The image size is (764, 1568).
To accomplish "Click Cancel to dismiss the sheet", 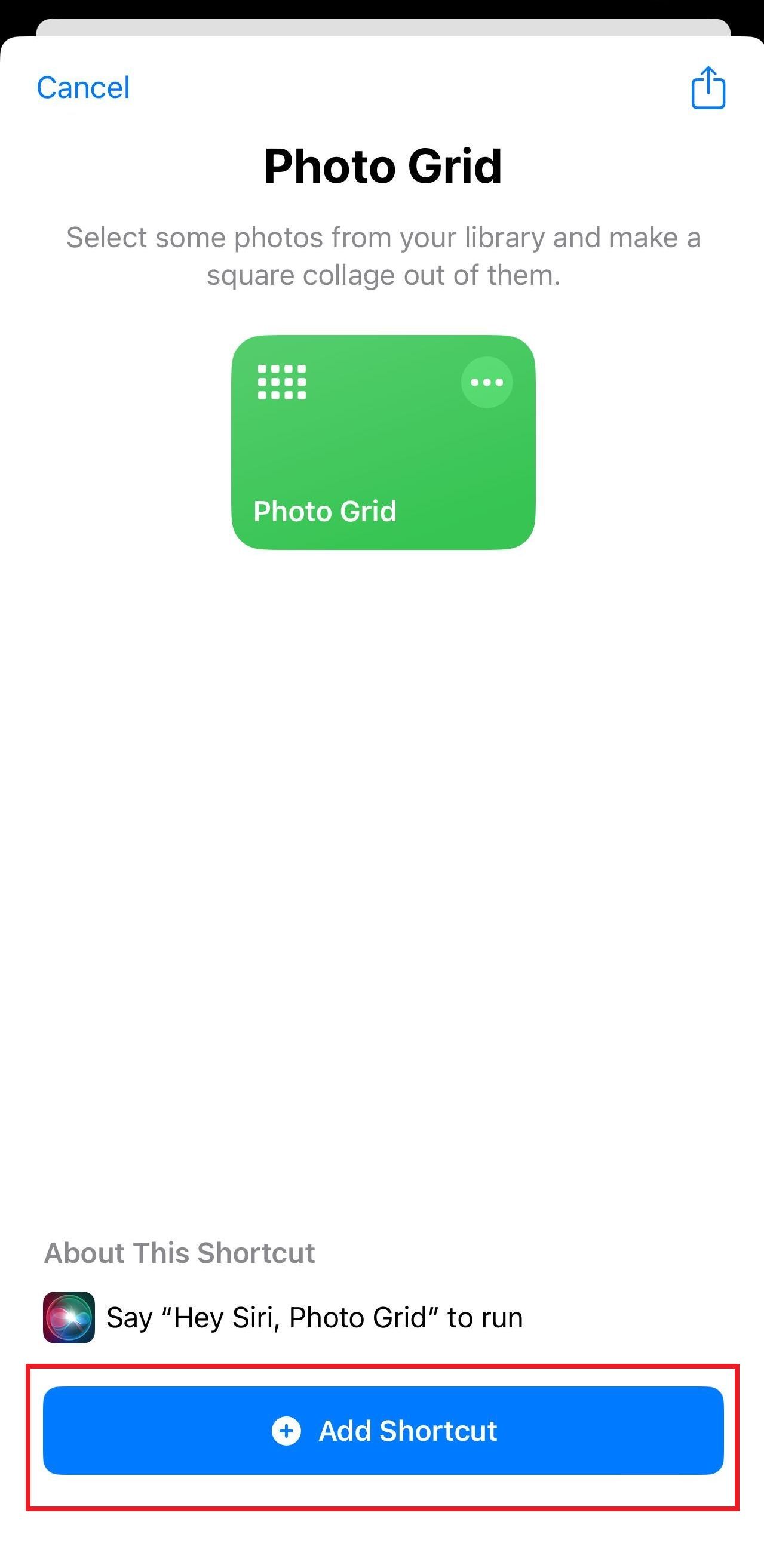I will 83,87.
